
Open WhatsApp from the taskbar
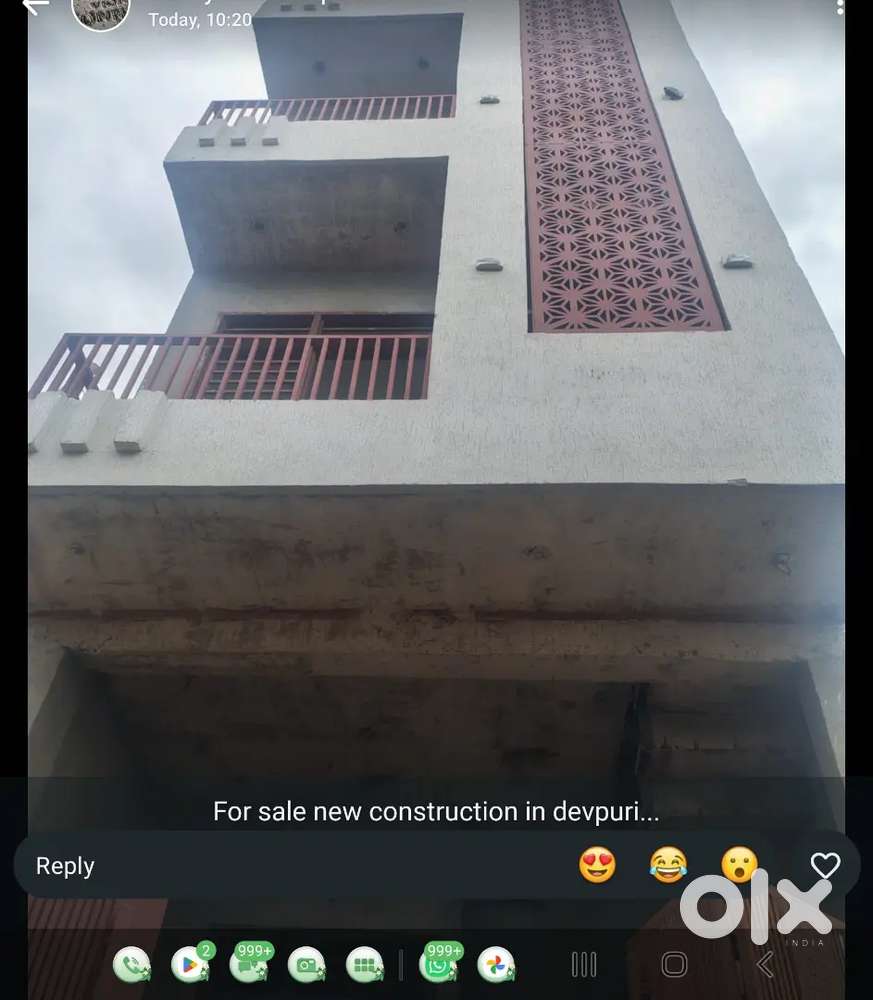[438, 964]
